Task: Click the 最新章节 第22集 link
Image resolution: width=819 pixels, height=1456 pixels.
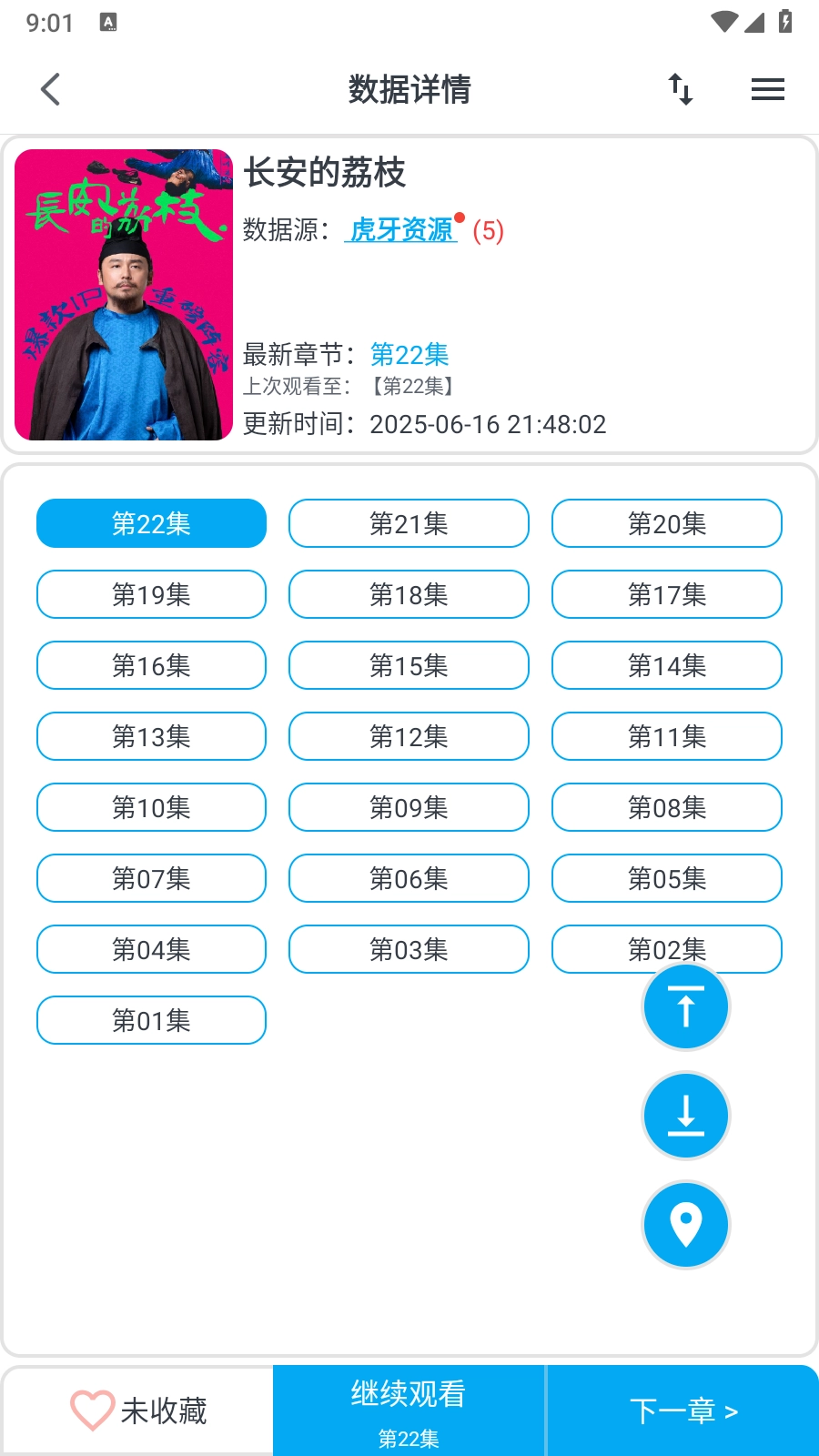Action: tap(409, 354)
